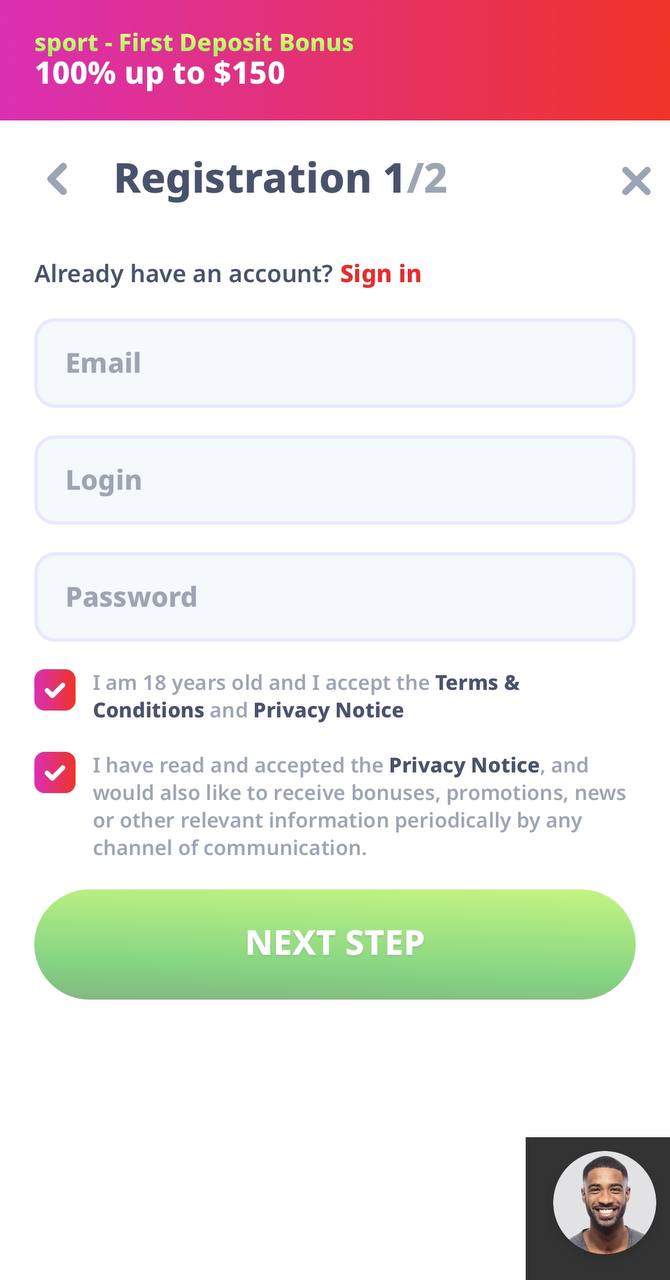The height and width of the screenshot is (1280, 670).
Task: Select the Password field
Action: [335, 597]
